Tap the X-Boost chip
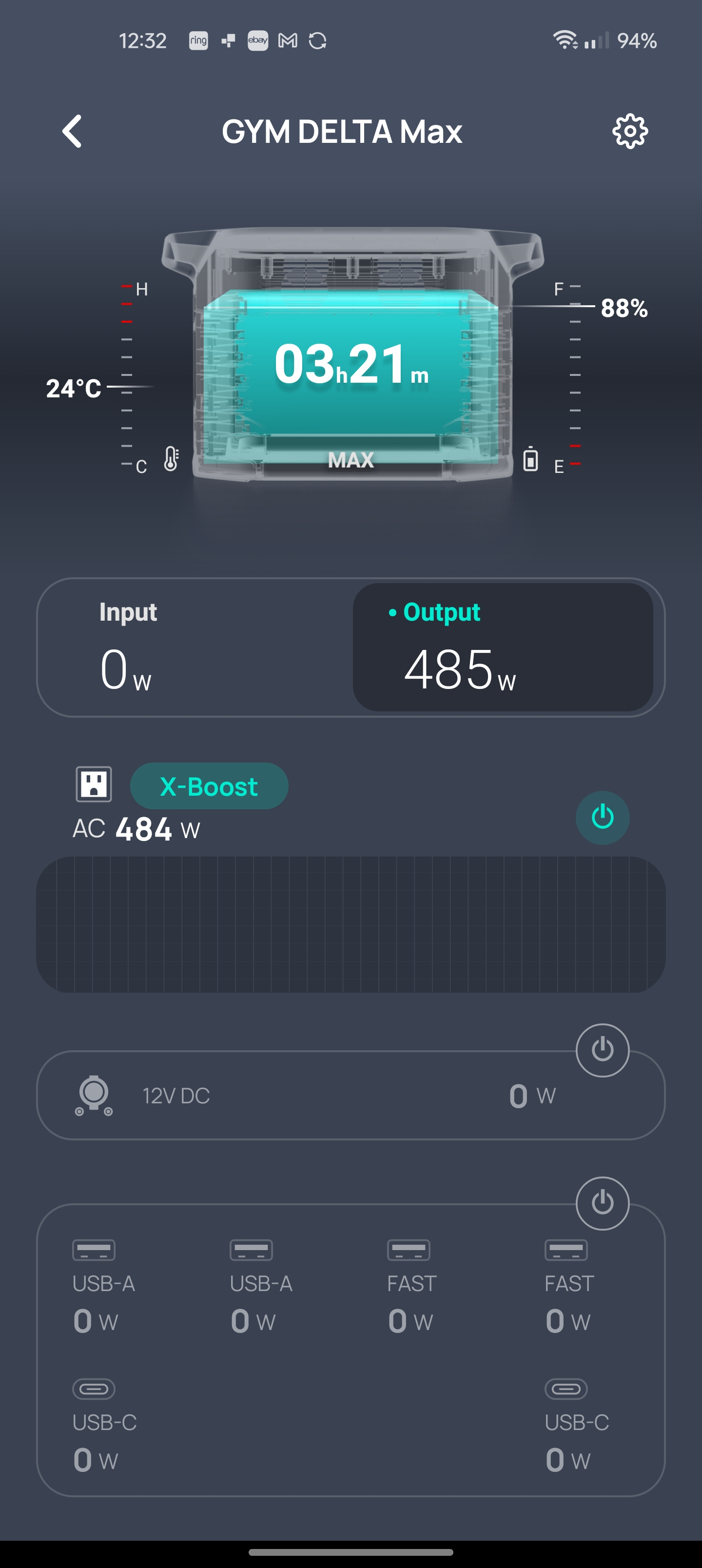Screen dimensions: 702x1568 pos(209,786)
